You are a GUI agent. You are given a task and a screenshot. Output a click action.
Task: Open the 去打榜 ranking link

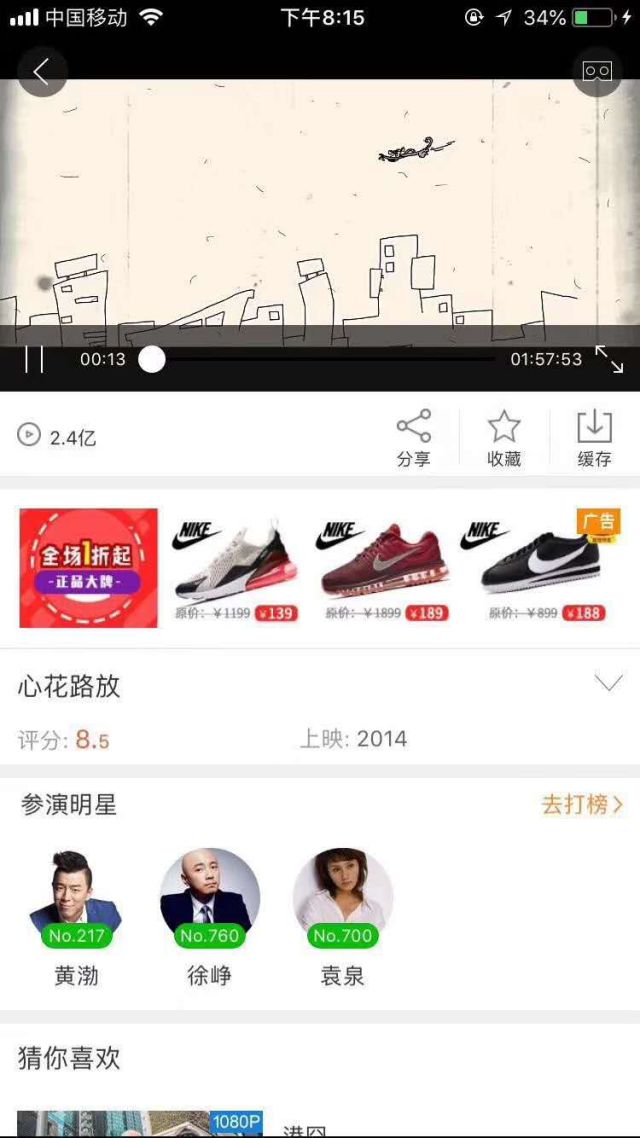(582, 804)
